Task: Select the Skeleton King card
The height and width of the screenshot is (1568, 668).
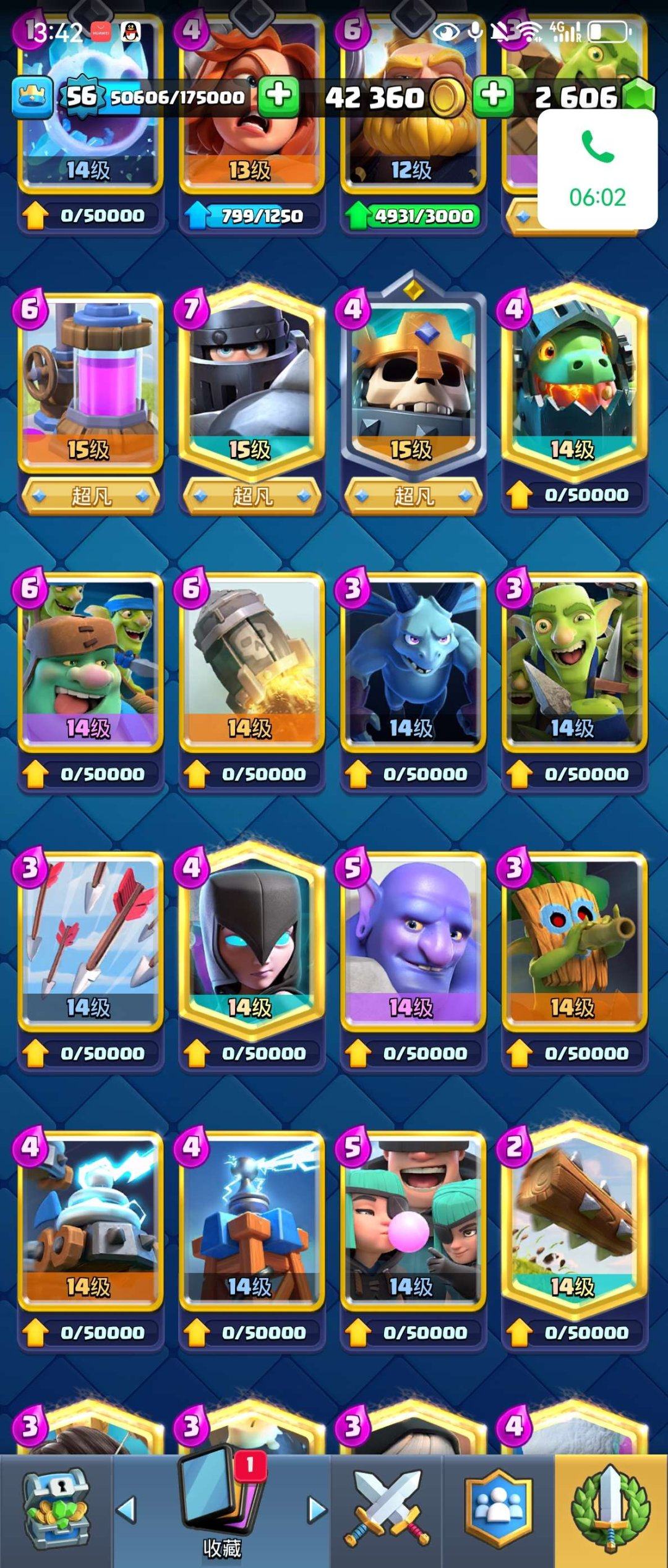Action: 413,383
